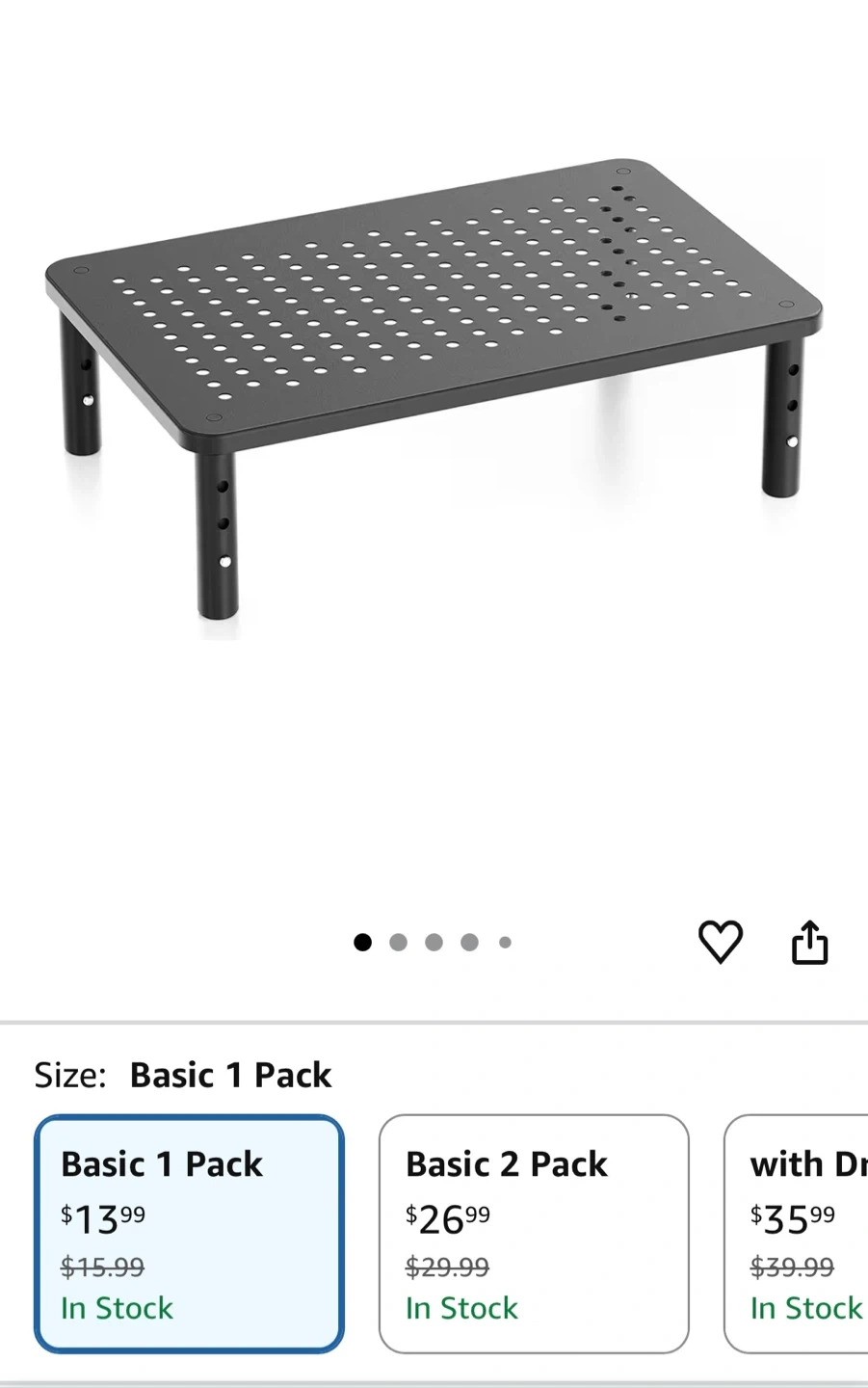Choose the Basic 2 Pack option
This screenshot has width=868, height=1388.
(534, 1234)
